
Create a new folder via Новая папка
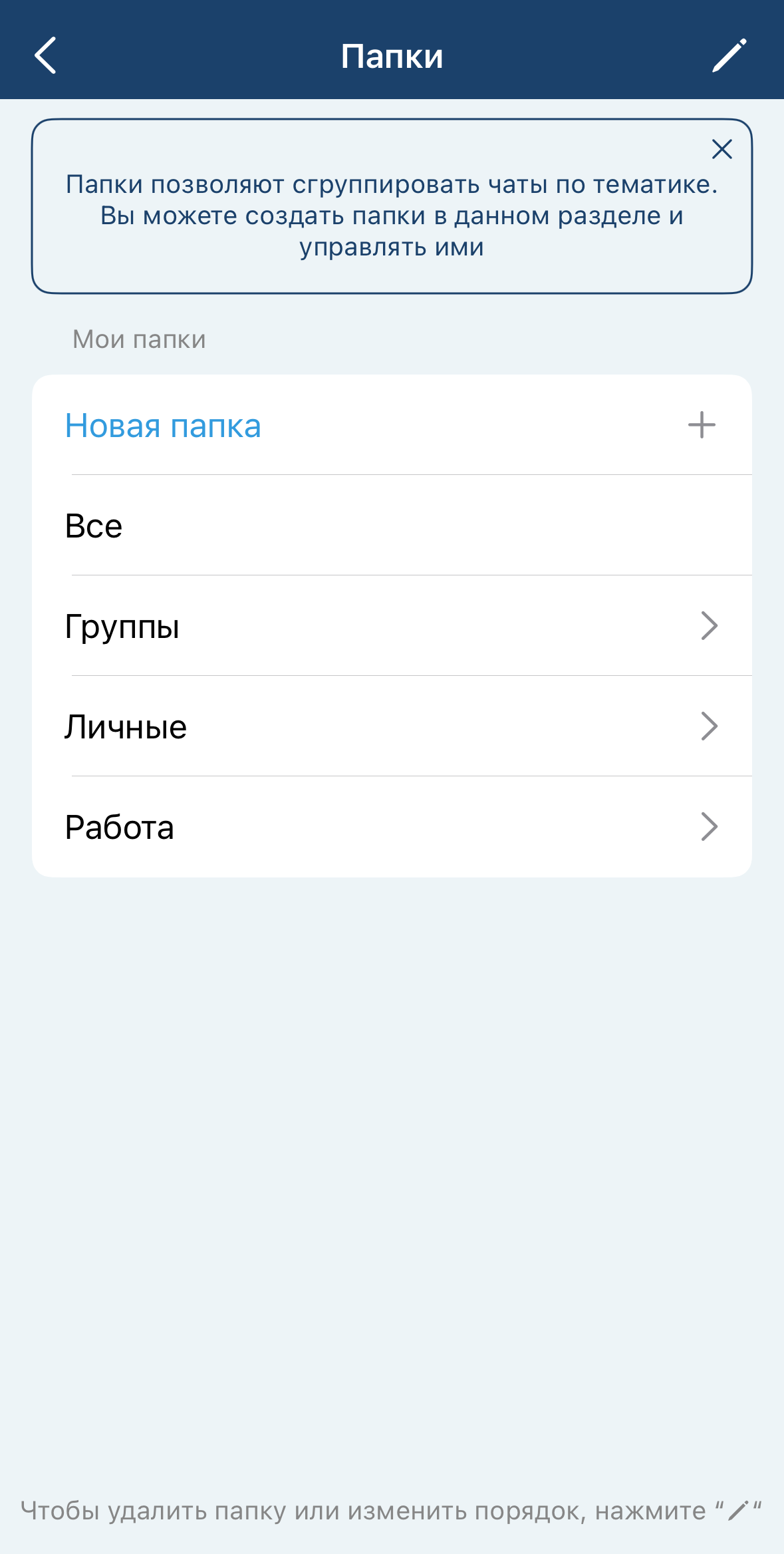point(391,426)
